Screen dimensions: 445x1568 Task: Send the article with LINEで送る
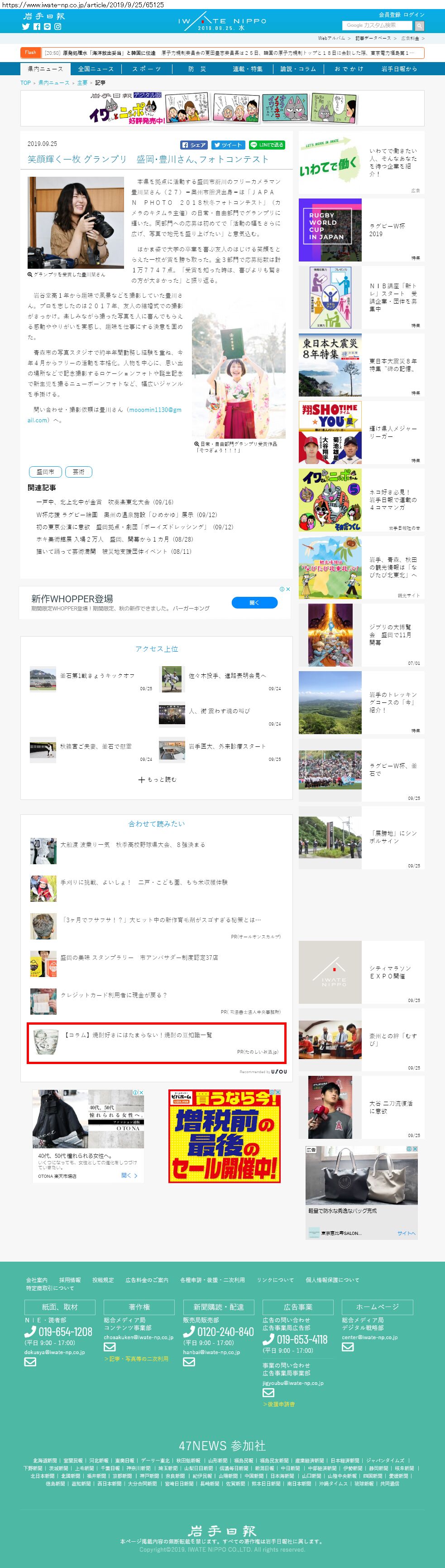[267, 145]
